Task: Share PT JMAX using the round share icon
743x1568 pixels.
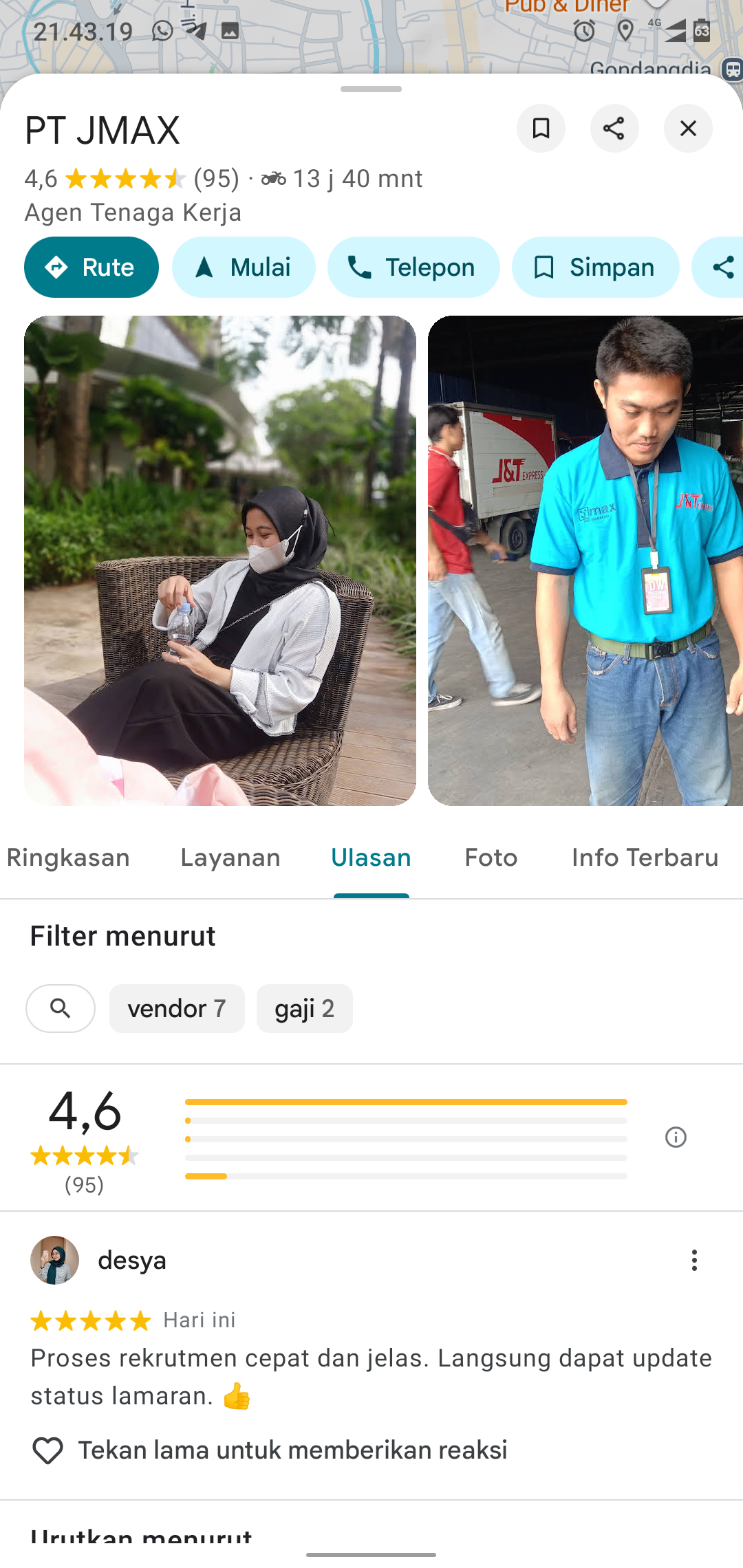Action: (614, 129)
